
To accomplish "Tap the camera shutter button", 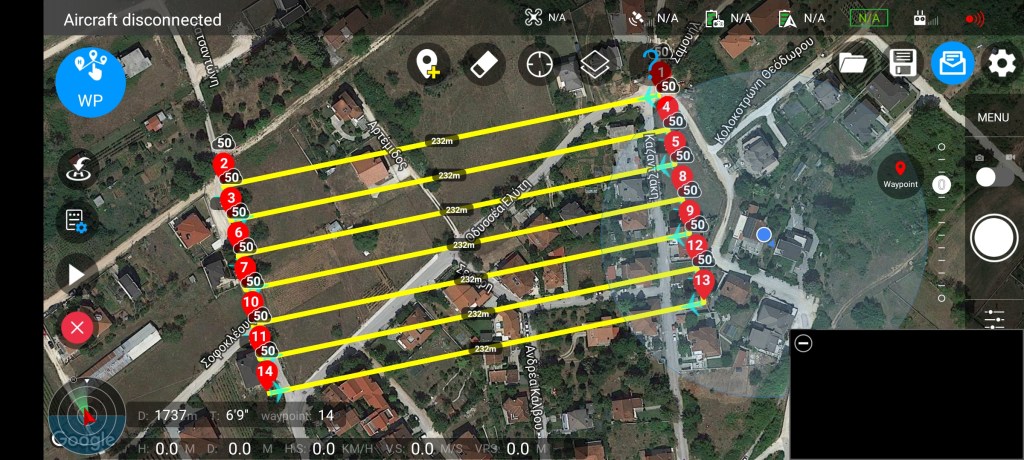I will tap(993, 237).
